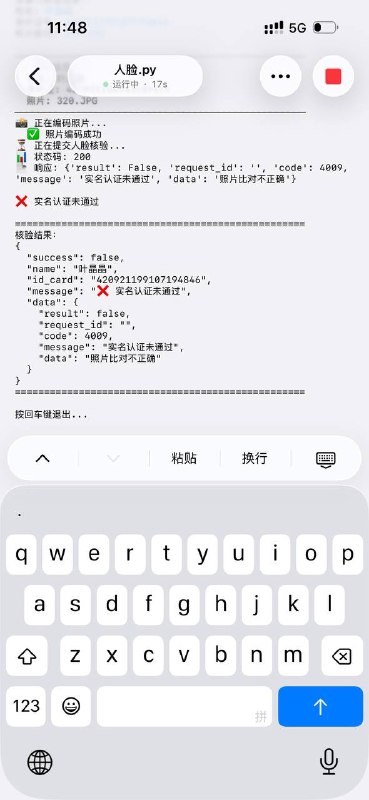Tap the up chevron in the input toolbar
The image size is (369, 800).
[x=42, y=458]
